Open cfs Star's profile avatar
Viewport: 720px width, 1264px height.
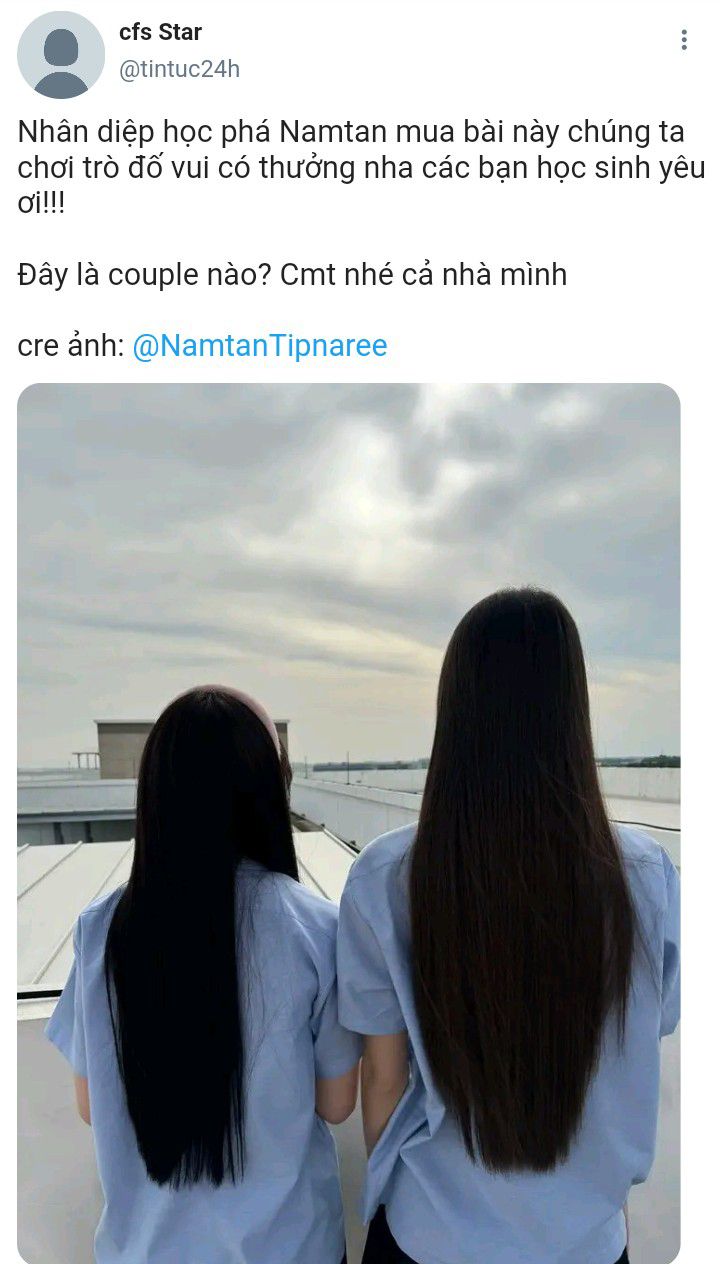[61, 55]
